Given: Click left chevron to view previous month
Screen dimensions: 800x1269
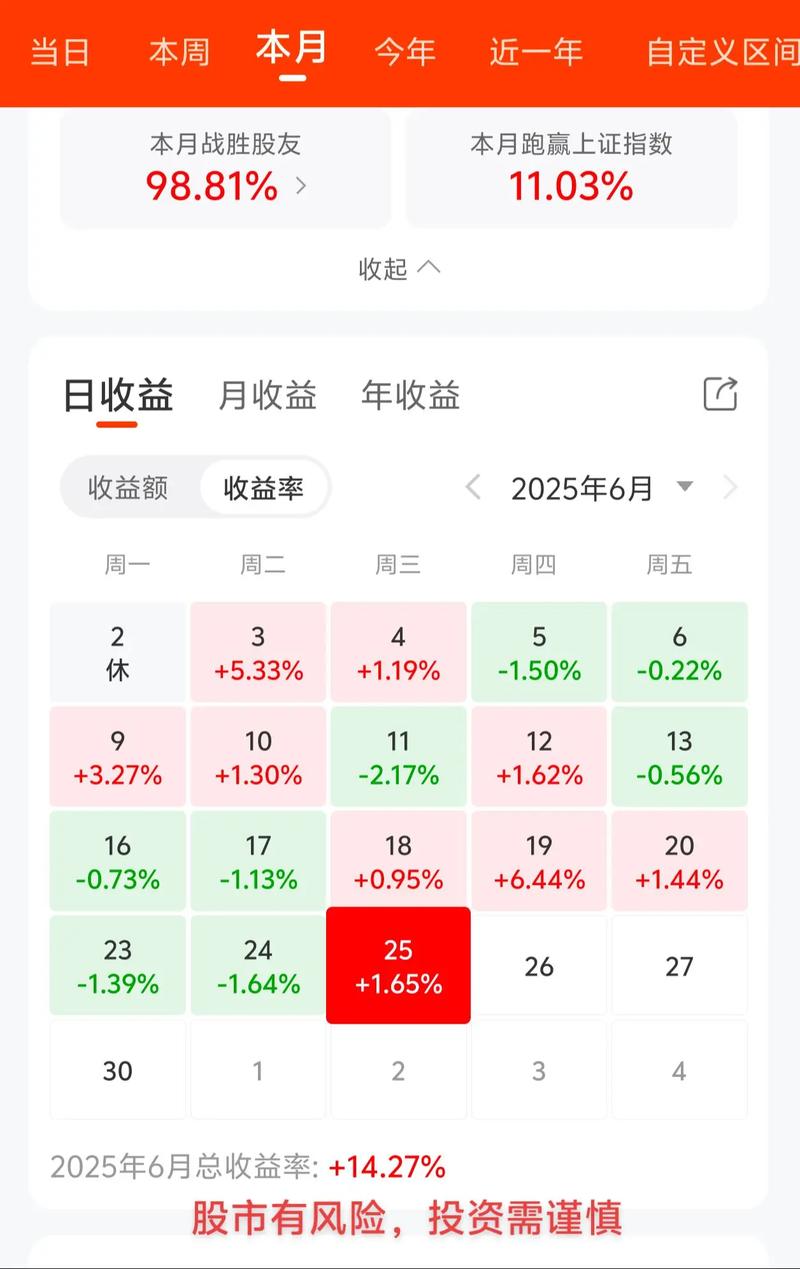Looking at the screenshot, I should tap(473, 487).
